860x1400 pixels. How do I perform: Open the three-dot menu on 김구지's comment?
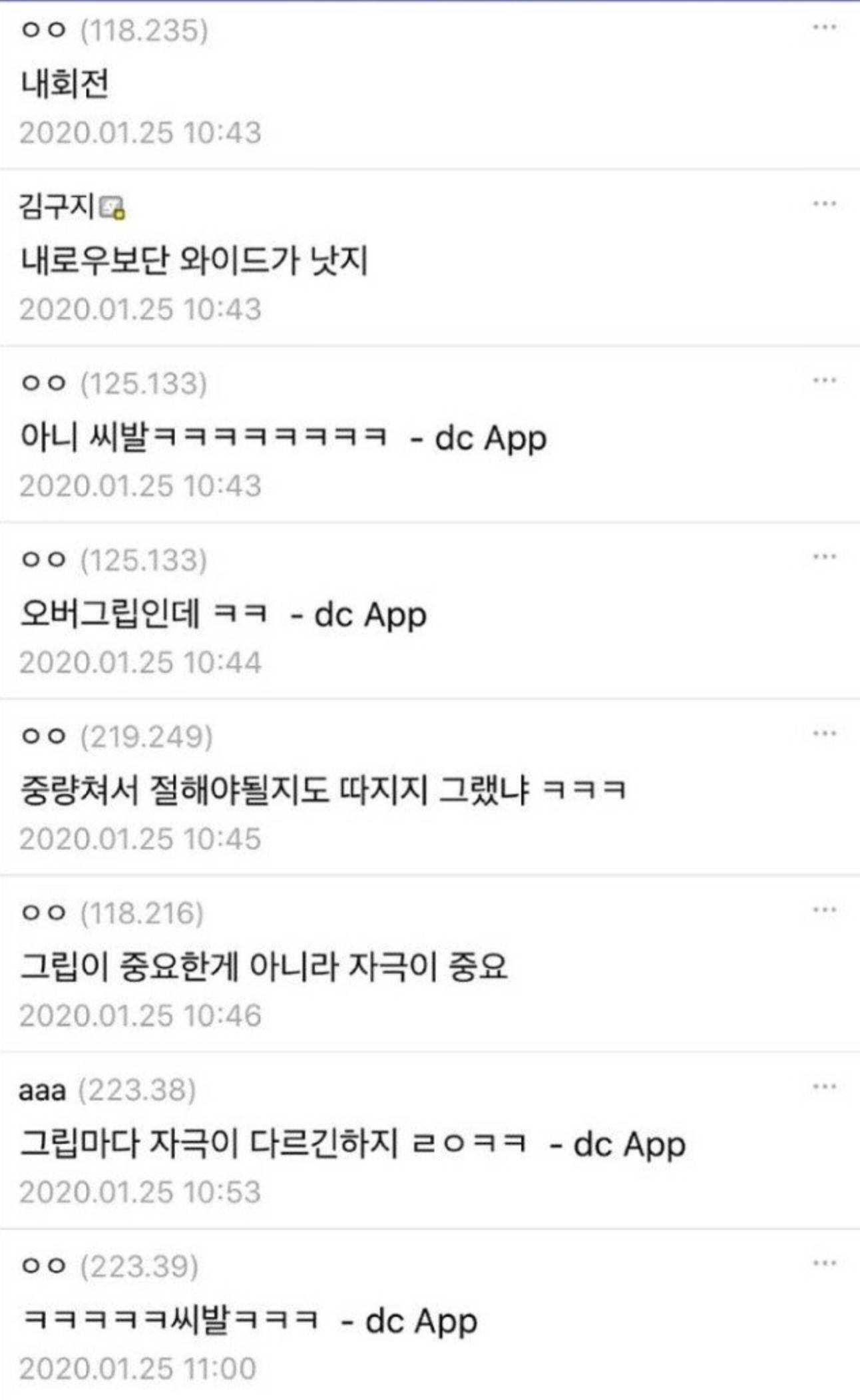coord(824,204)
